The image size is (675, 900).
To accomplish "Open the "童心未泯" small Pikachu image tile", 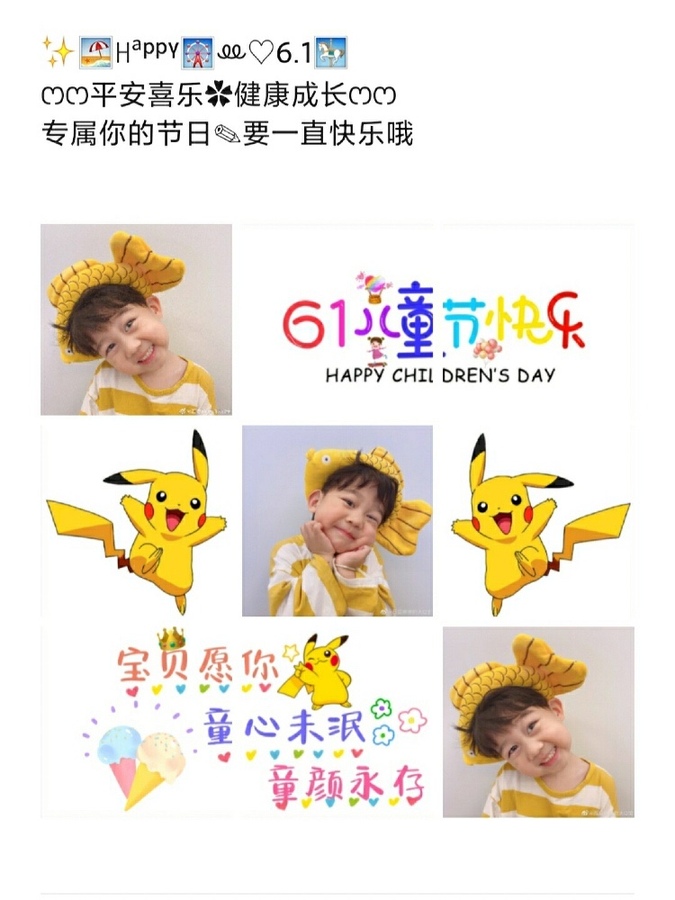I will pos(337,722).
